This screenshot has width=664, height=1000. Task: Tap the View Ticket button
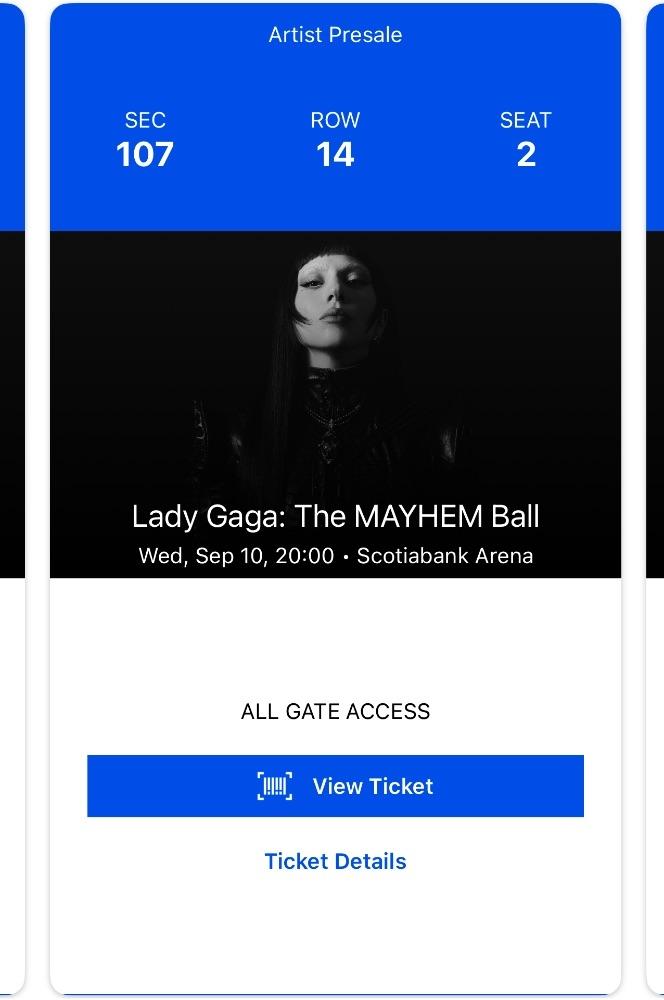pyautogui.click(x=335, y=786)
